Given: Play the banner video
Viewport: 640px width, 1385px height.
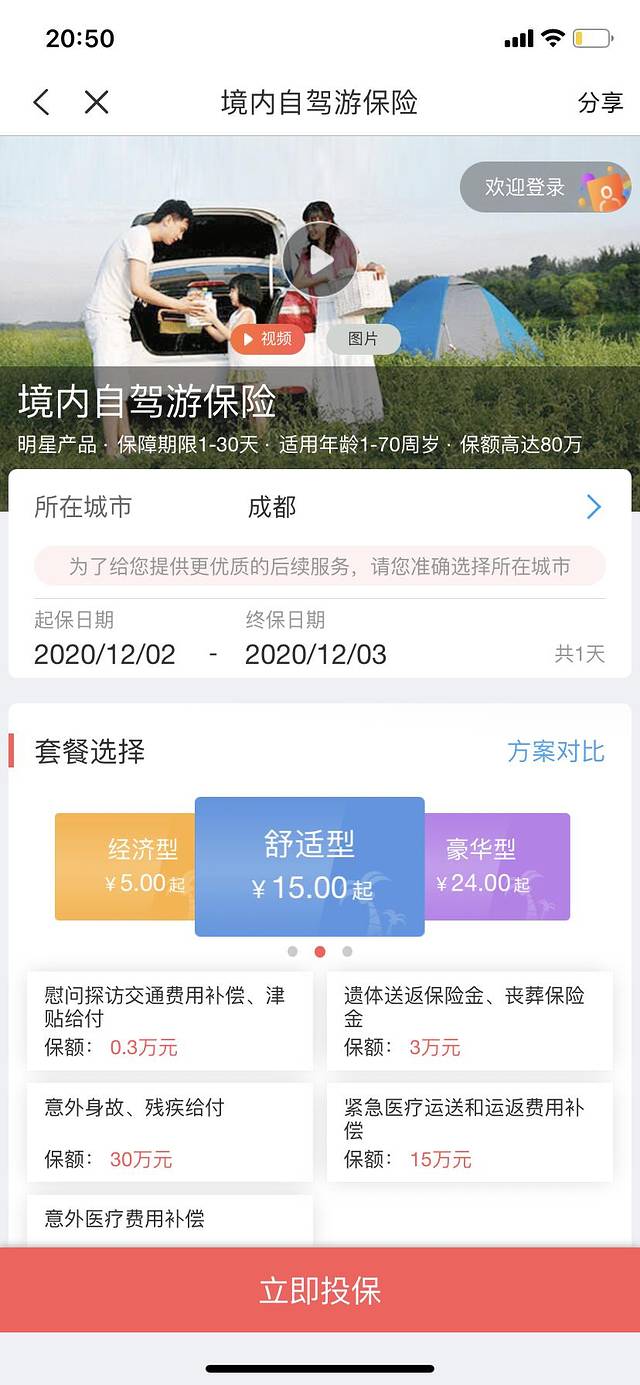Looking at the screenshot, I should [x=319, y=260].
